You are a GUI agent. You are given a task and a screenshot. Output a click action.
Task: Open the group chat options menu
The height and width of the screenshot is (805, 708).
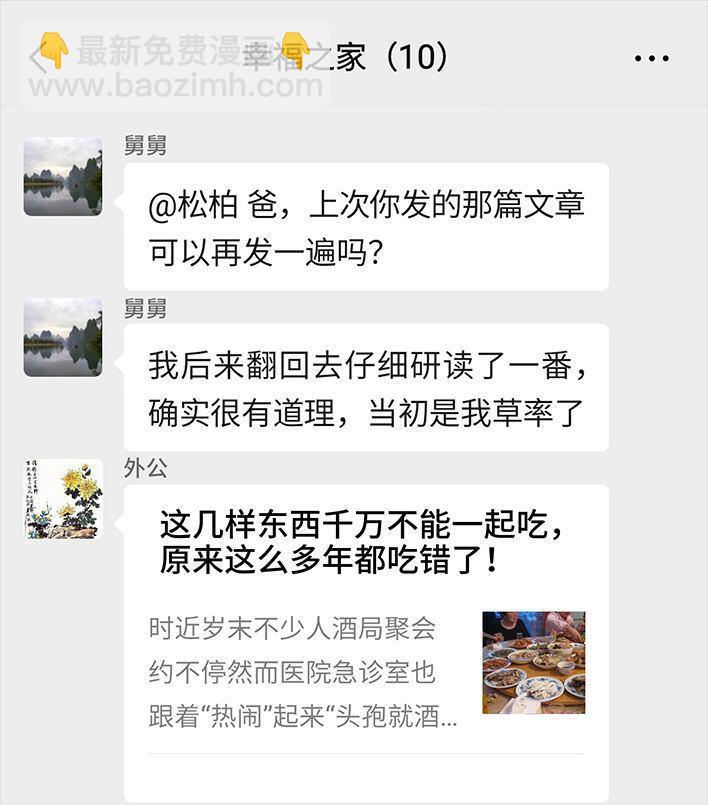point(651,59)
